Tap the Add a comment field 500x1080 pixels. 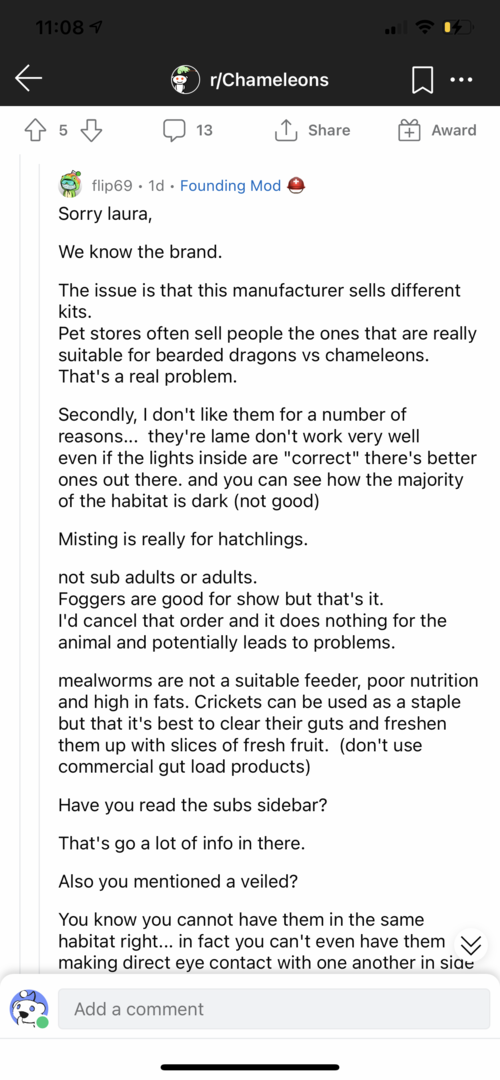pyautogui.click(x=273, y=1009)
